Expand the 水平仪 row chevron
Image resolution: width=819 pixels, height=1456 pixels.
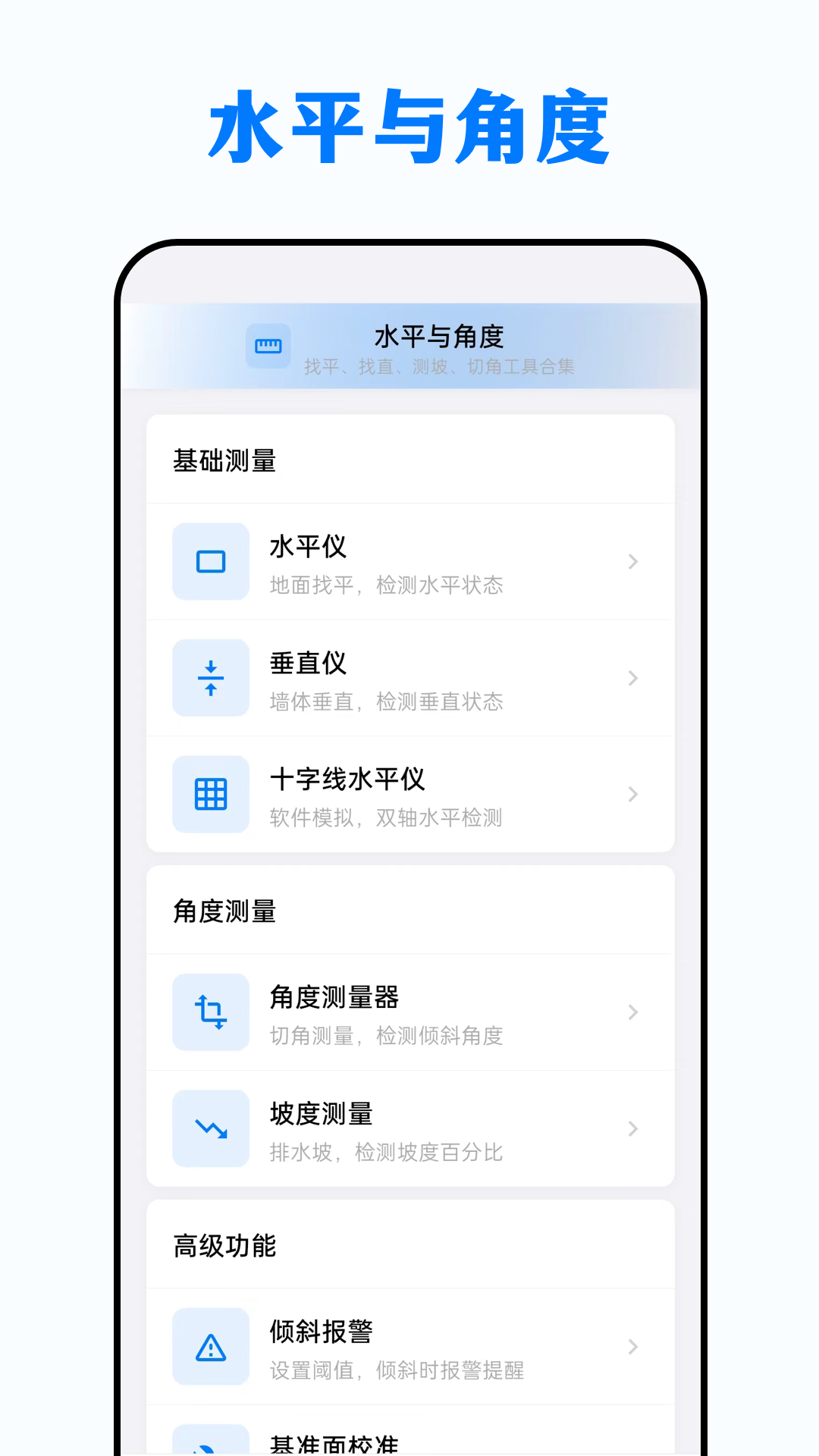[x=634, y=562]
